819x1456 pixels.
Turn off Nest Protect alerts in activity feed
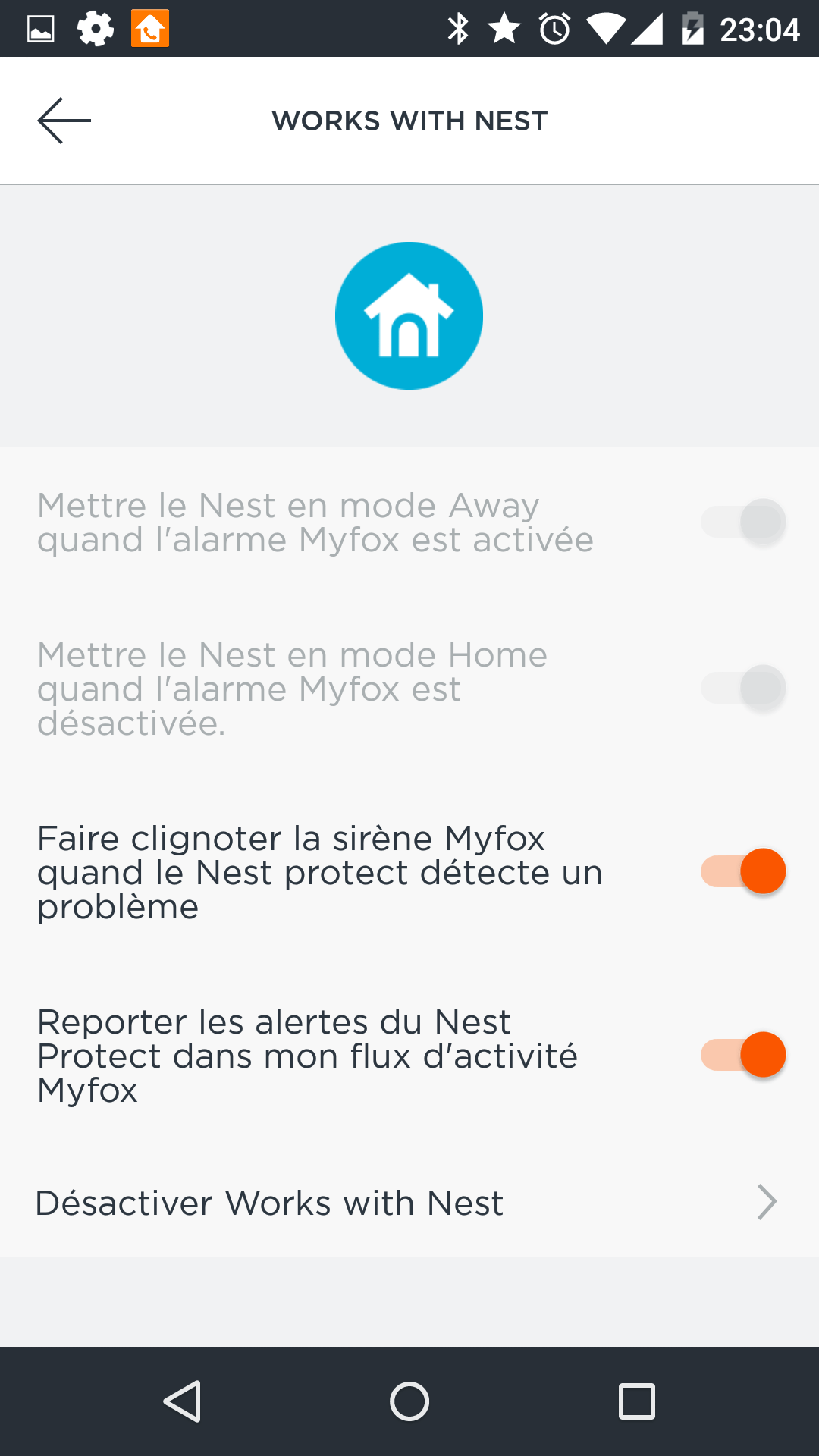743,1055
